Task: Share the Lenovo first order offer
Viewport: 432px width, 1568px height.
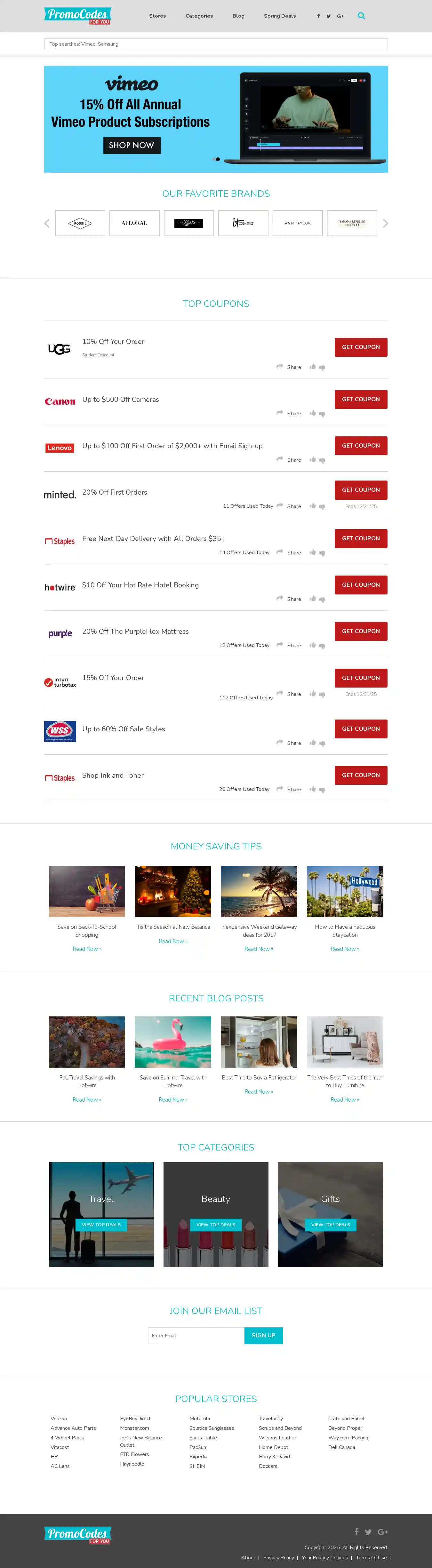Action: tap(289, 459)
